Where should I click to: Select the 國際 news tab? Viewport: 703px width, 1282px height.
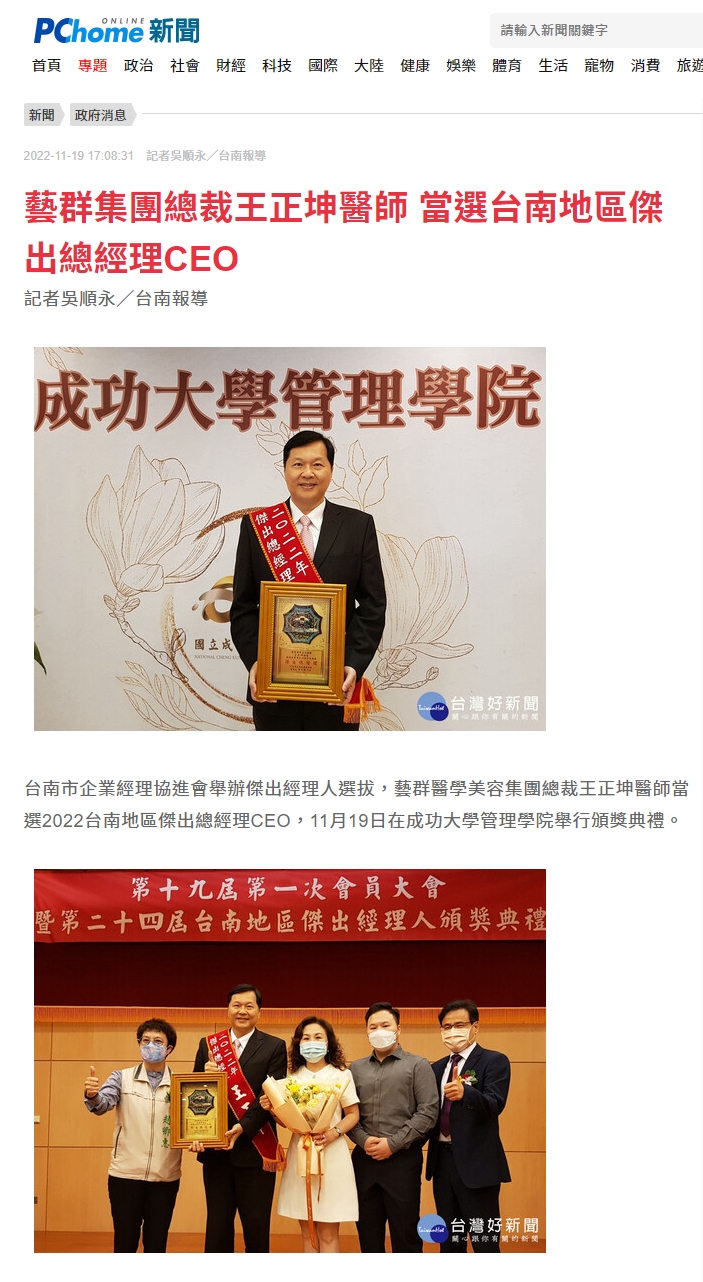click(323, 66)
